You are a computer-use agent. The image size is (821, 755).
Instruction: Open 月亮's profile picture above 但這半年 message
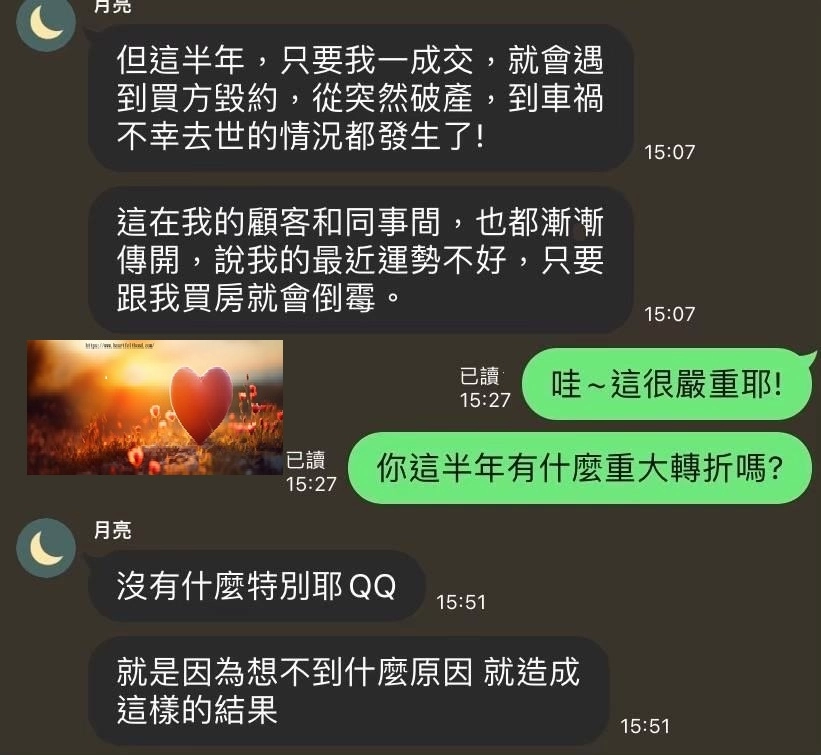46,22
